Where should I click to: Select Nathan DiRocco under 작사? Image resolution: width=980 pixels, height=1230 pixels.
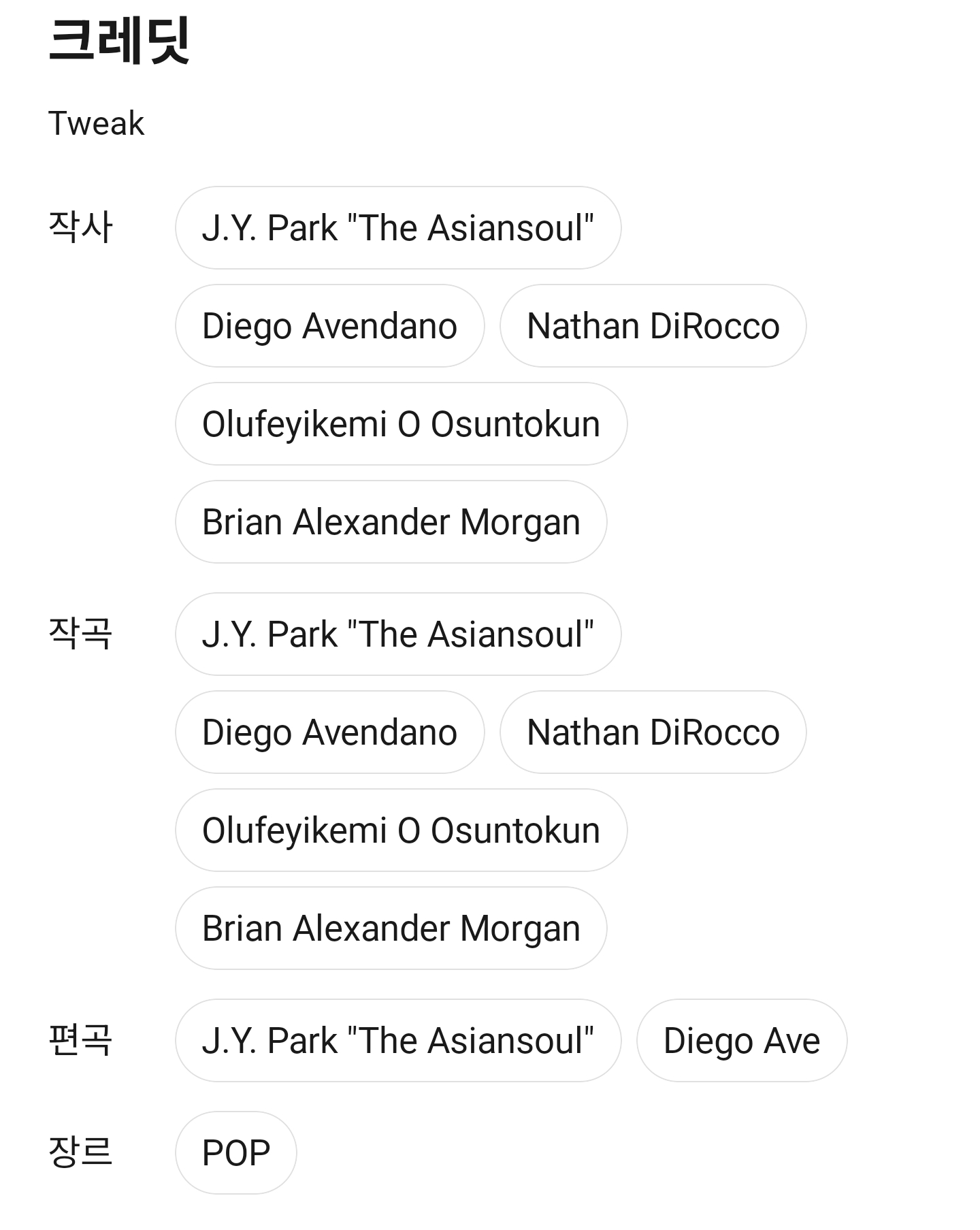[x=653, y=326]
